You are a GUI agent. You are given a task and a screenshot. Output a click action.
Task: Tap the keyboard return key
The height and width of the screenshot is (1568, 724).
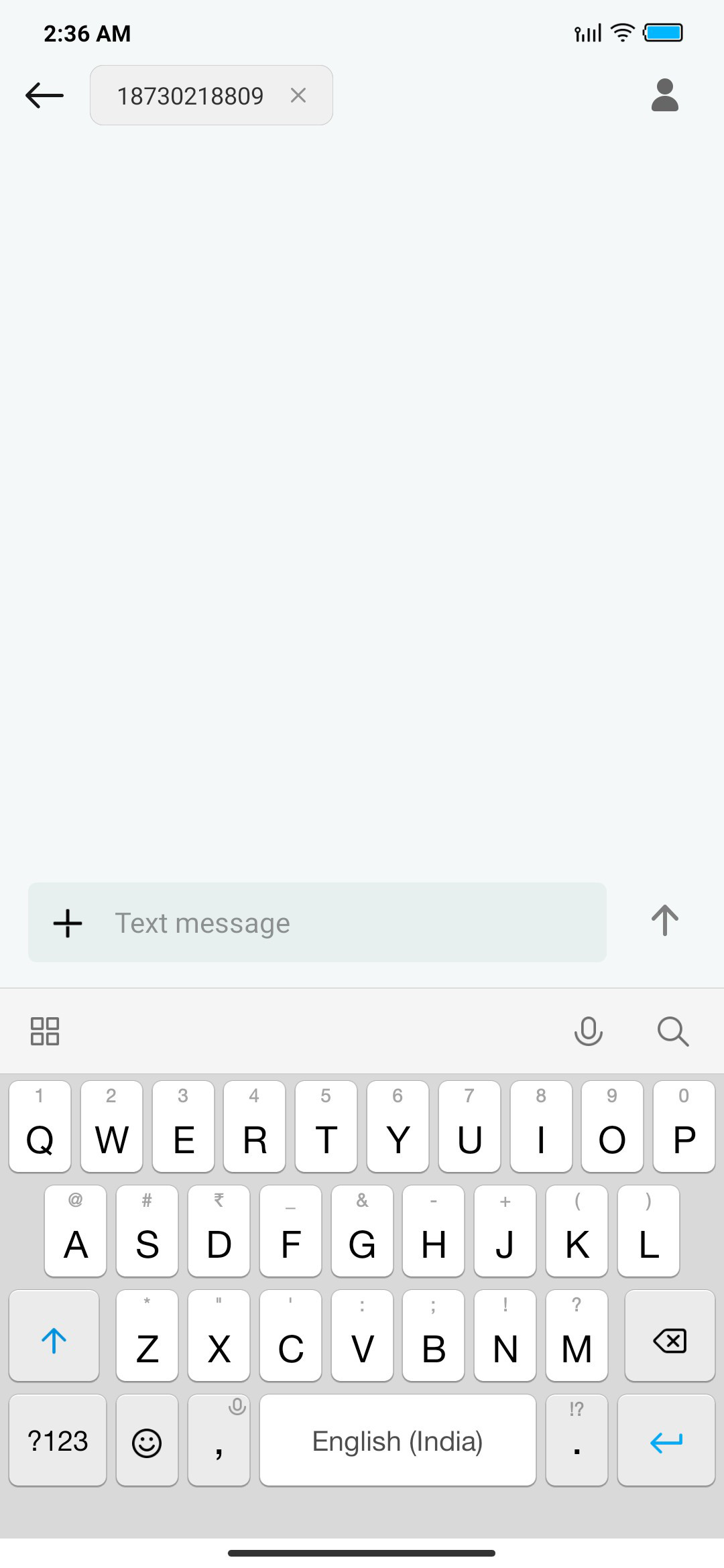(666, 1441)
